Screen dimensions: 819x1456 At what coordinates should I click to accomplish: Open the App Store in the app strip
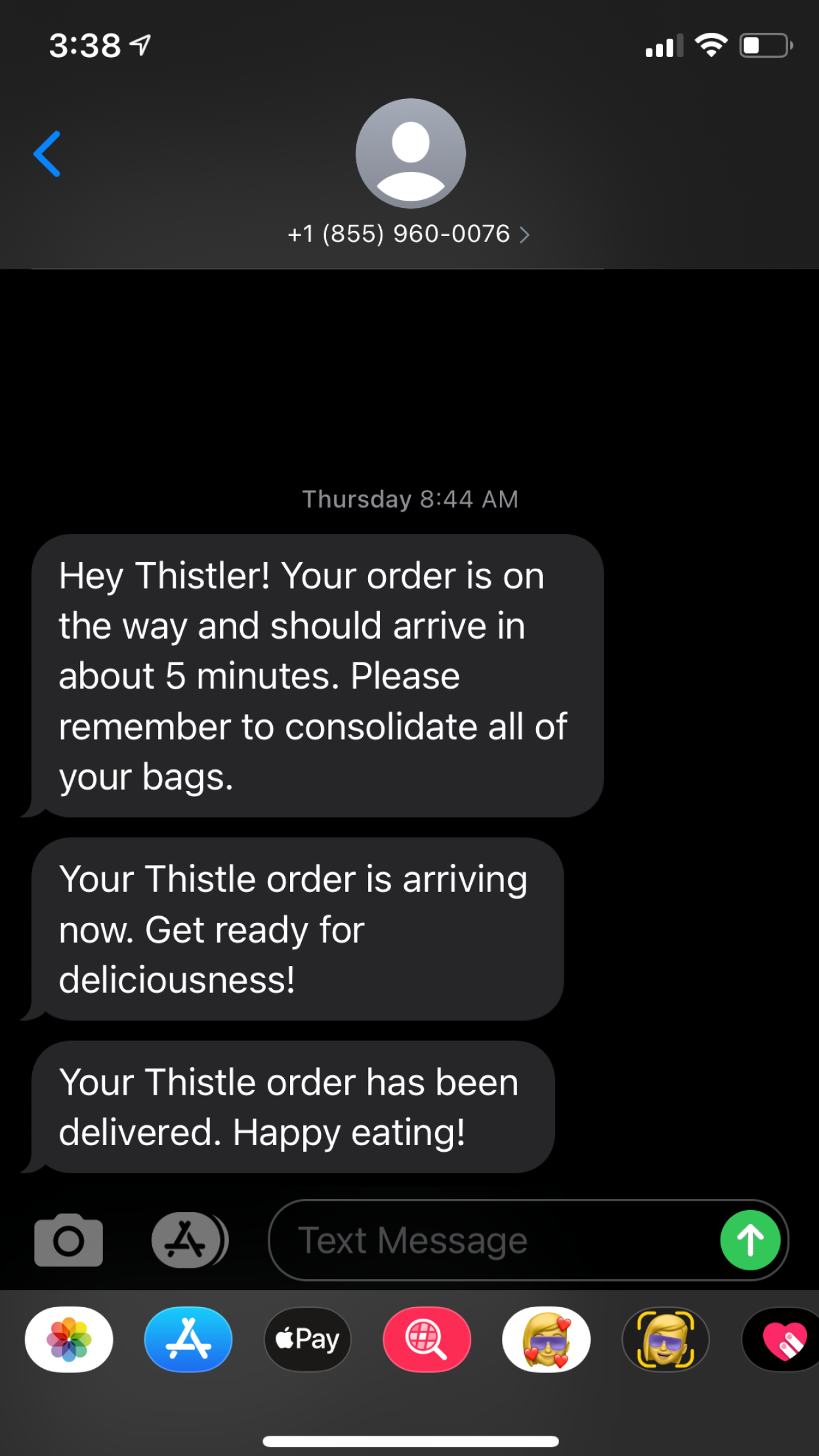tap(188, 1339)
